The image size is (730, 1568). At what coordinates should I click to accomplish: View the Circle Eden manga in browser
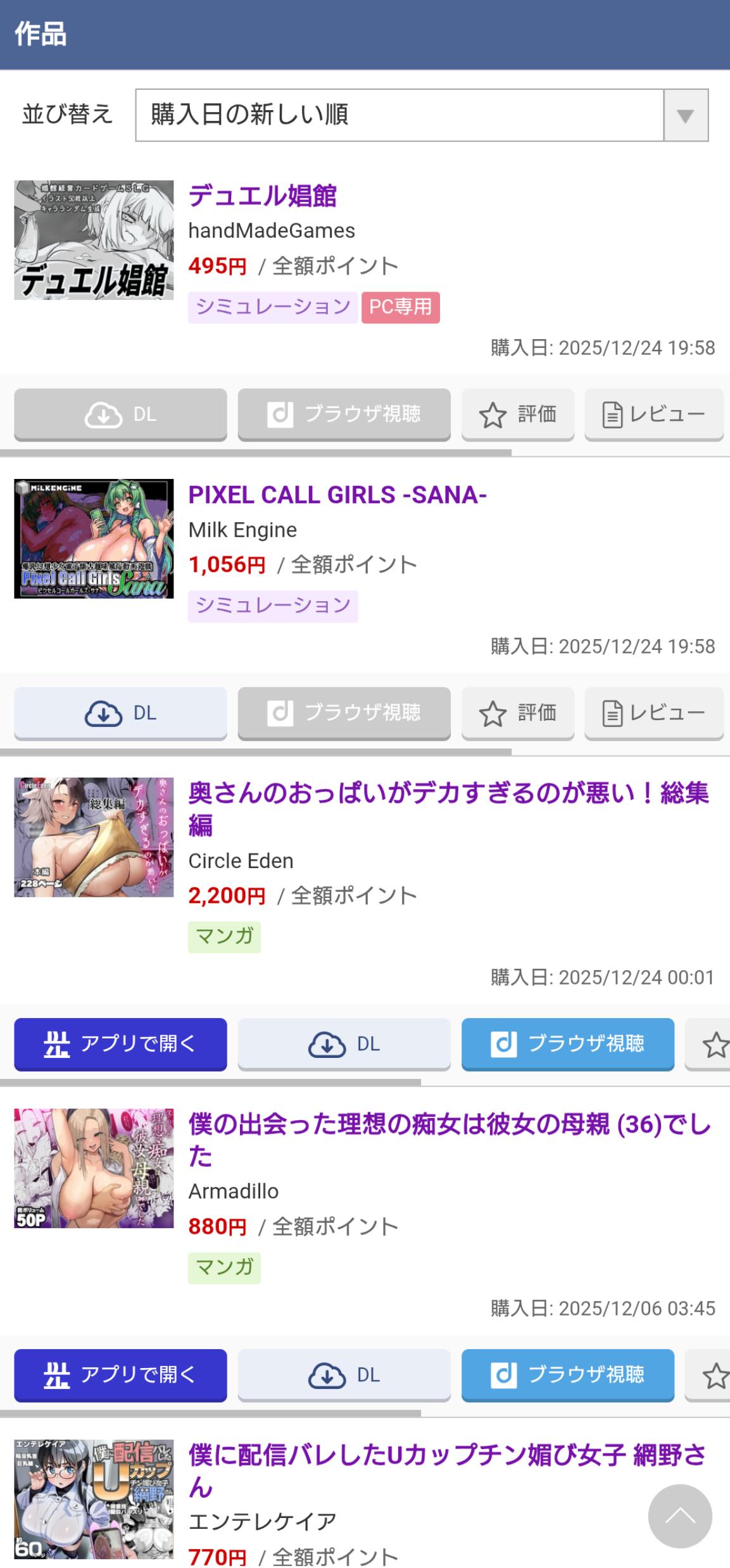click(567, 1043)
